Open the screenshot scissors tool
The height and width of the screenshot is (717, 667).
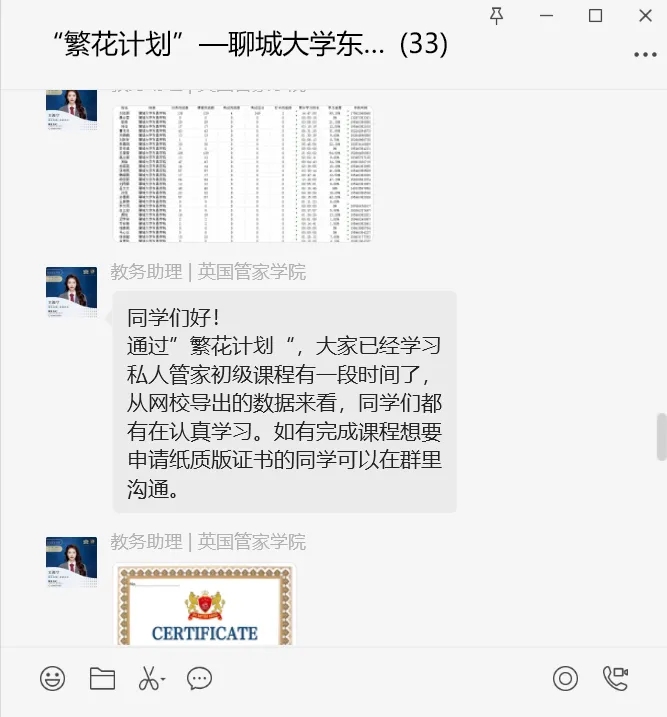[149, 679]
